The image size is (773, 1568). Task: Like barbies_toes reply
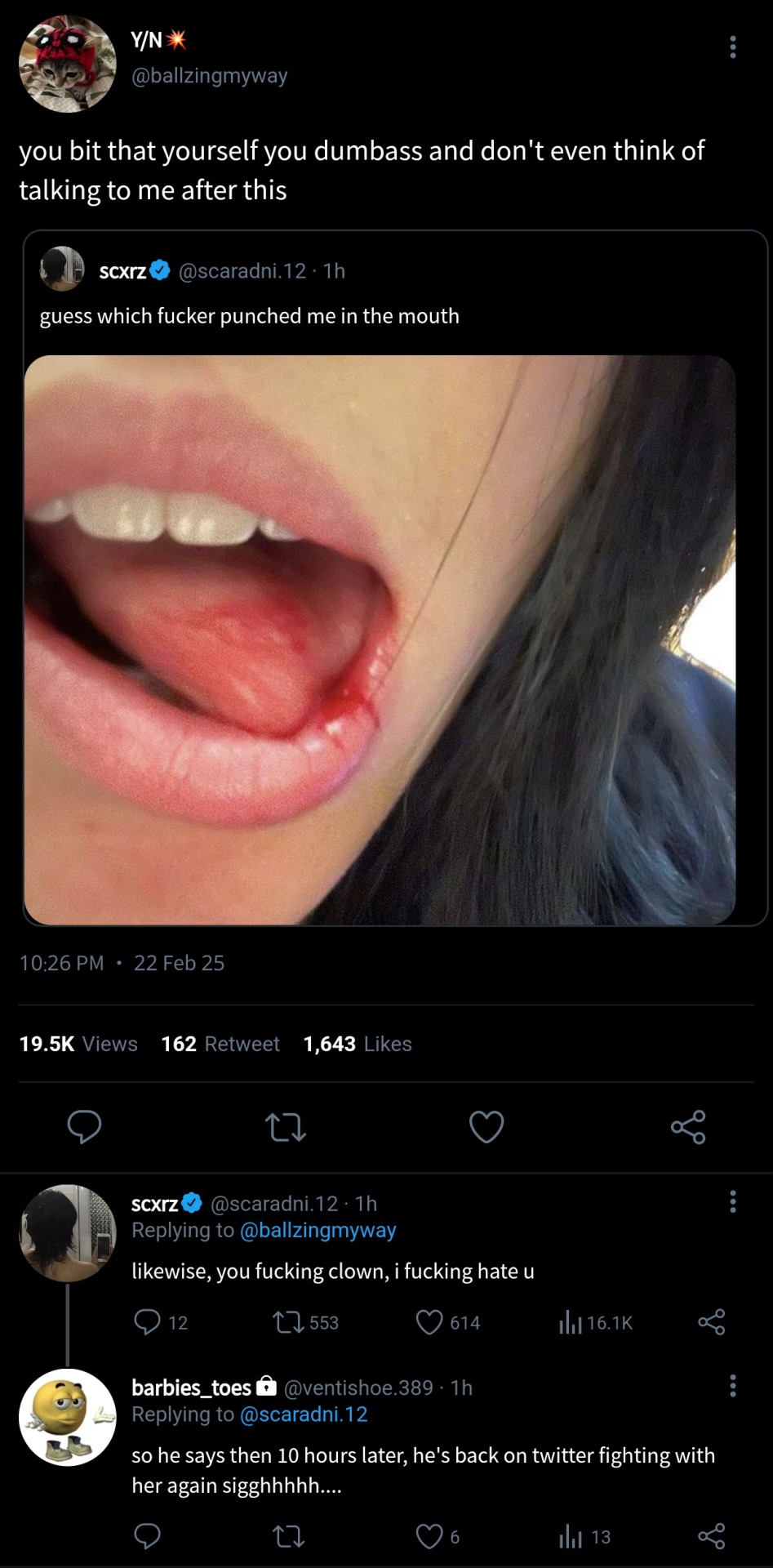429,1537
